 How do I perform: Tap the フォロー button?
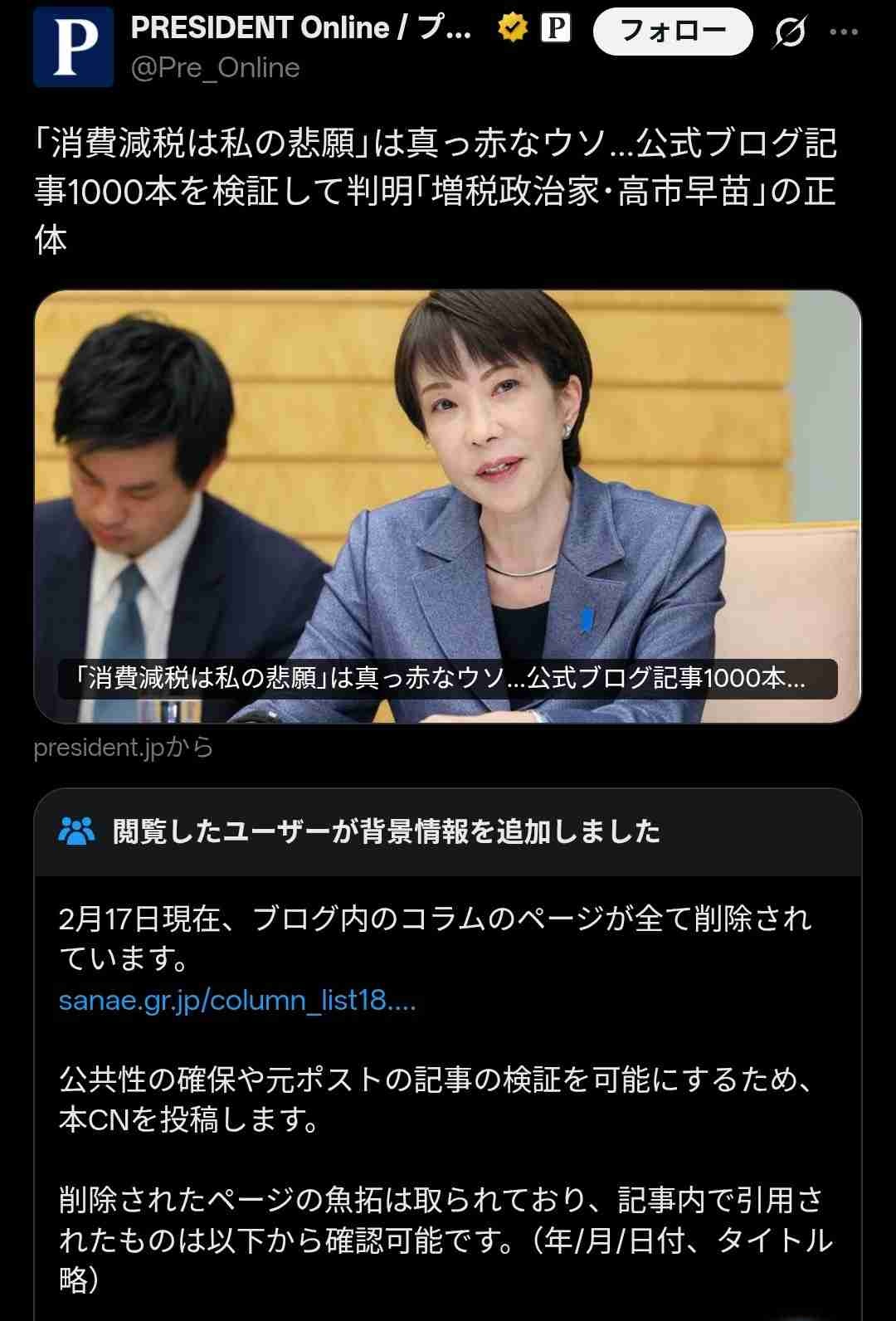(673, 32)
